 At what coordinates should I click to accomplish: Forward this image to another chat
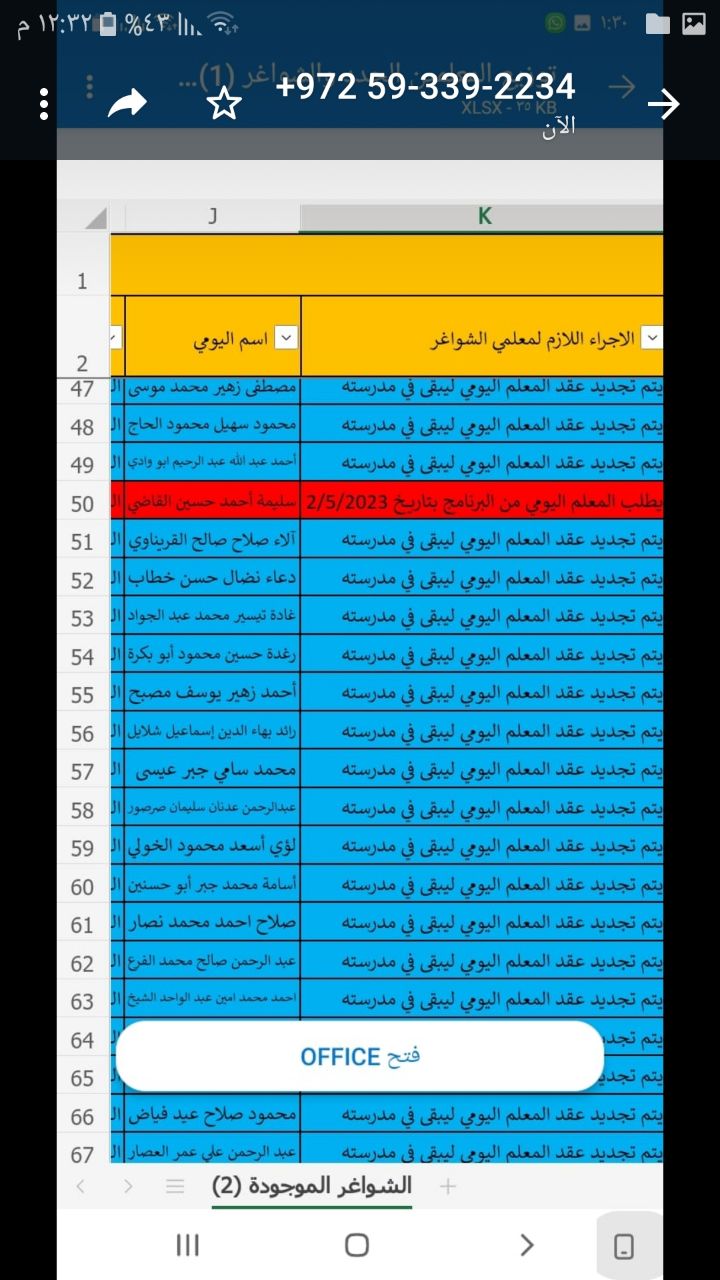click(x=127, y=103)
